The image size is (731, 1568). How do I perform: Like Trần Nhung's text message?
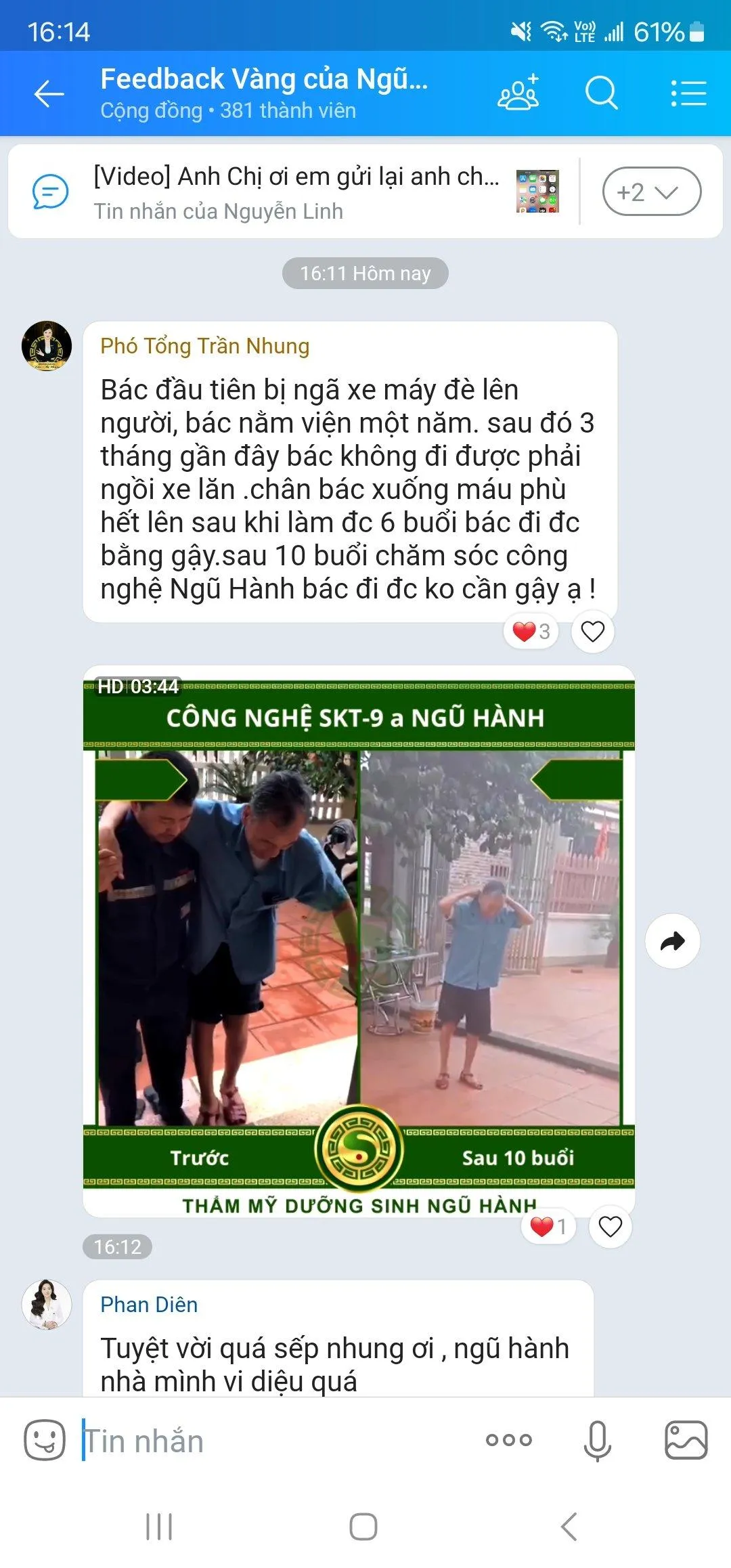pyautogui.click(x=592, y=631)
